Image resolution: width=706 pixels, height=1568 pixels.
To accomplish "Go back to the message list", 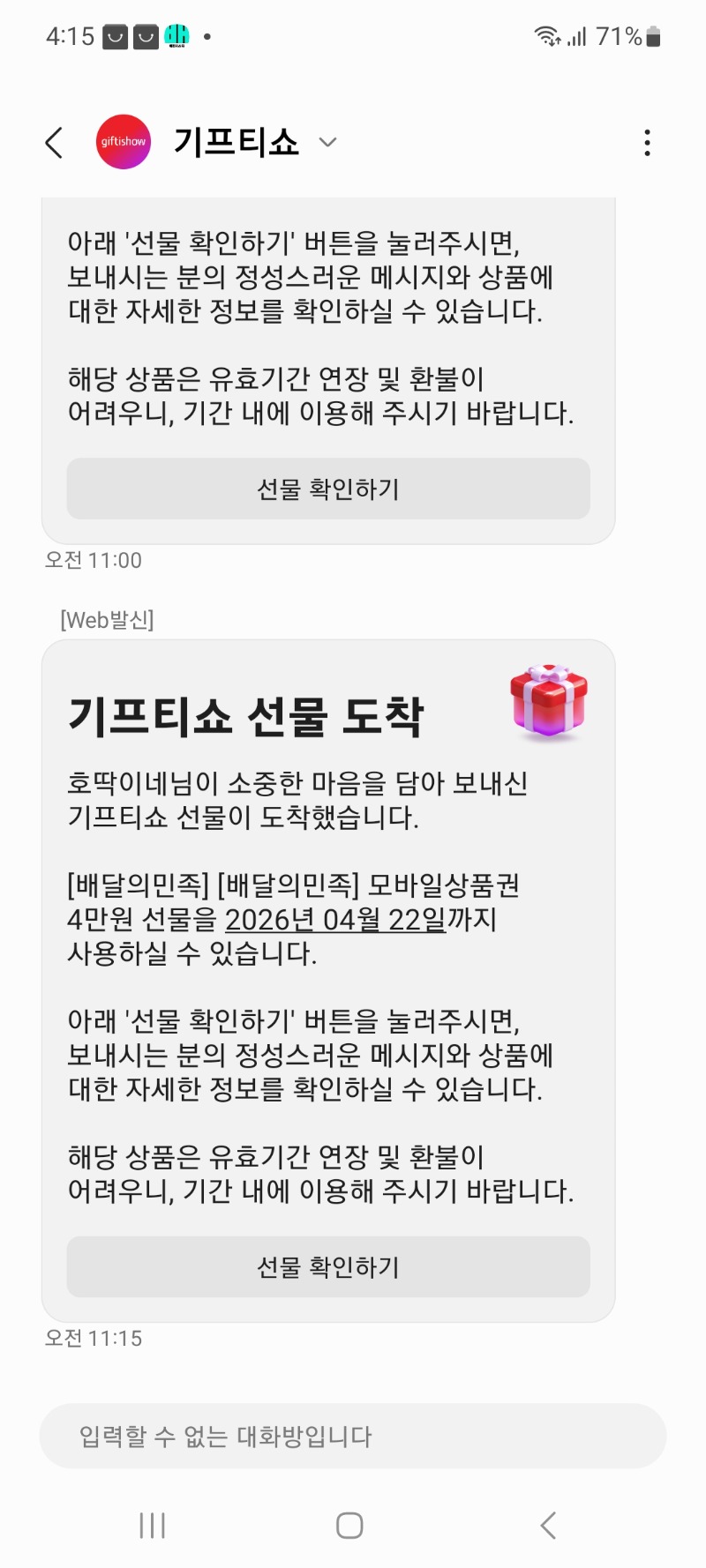I will click(x=55, y=142).
